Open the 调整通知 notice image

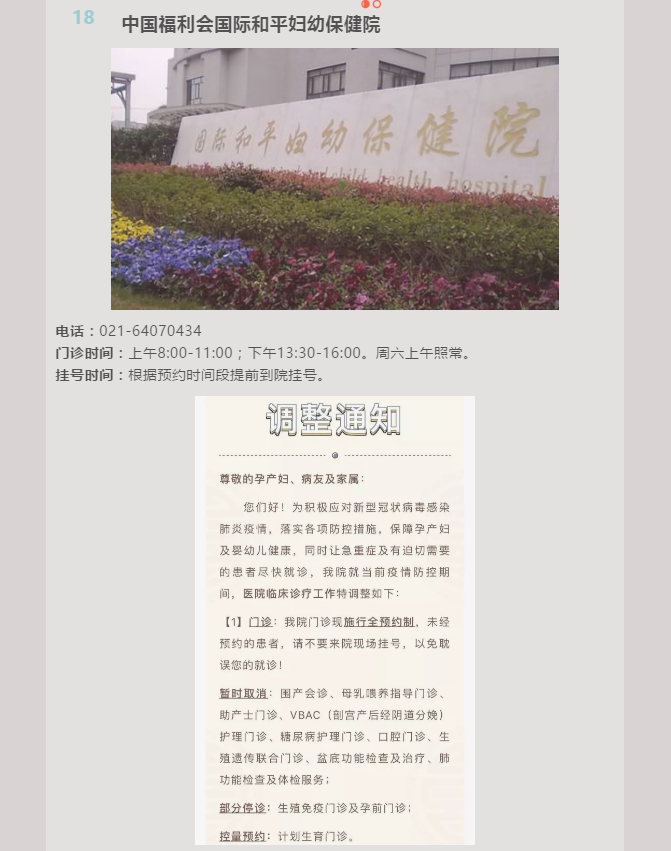click(334, 620)
